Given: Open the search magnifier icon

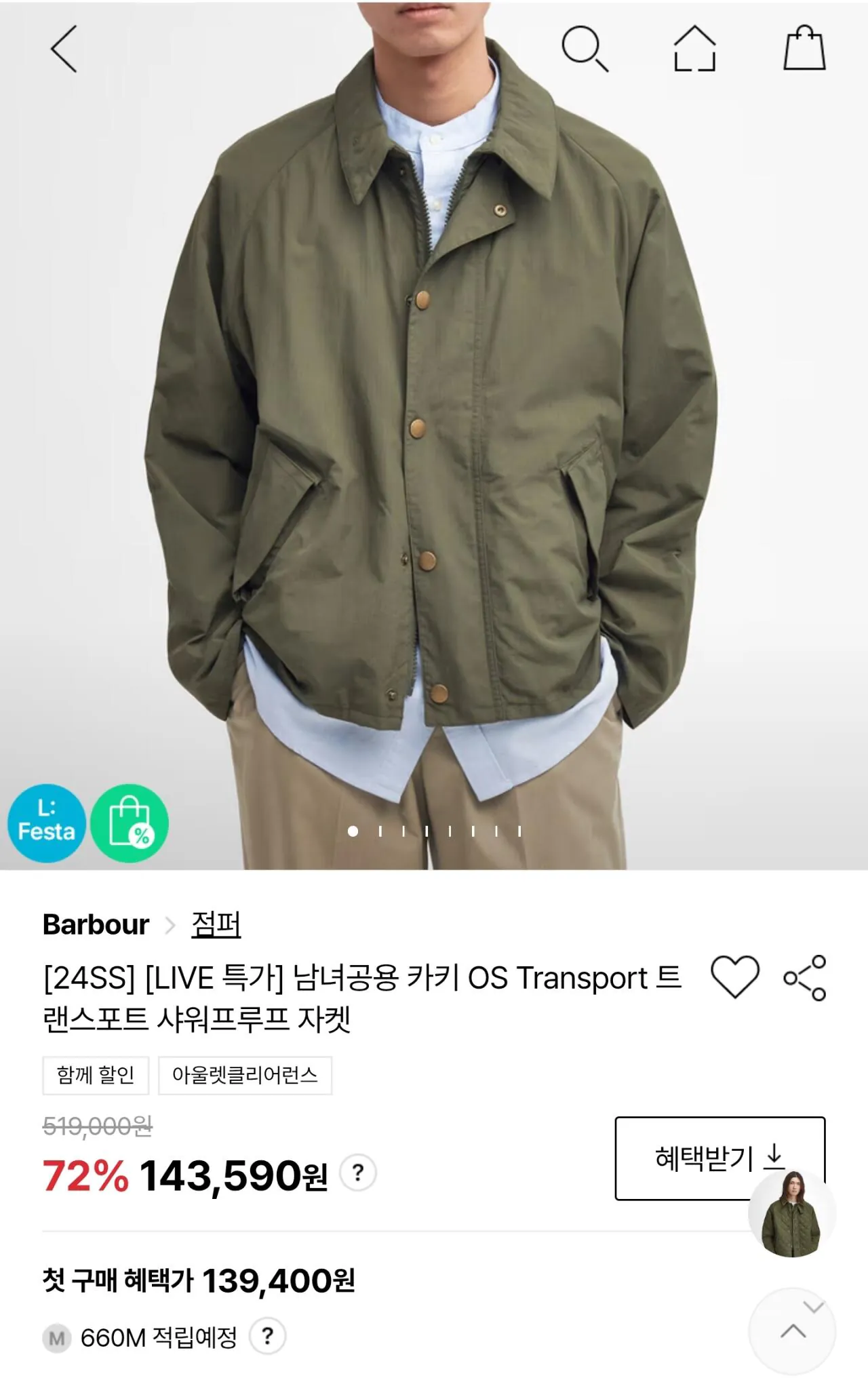Looking at the screenshot, I should click(x=585, y=49).
